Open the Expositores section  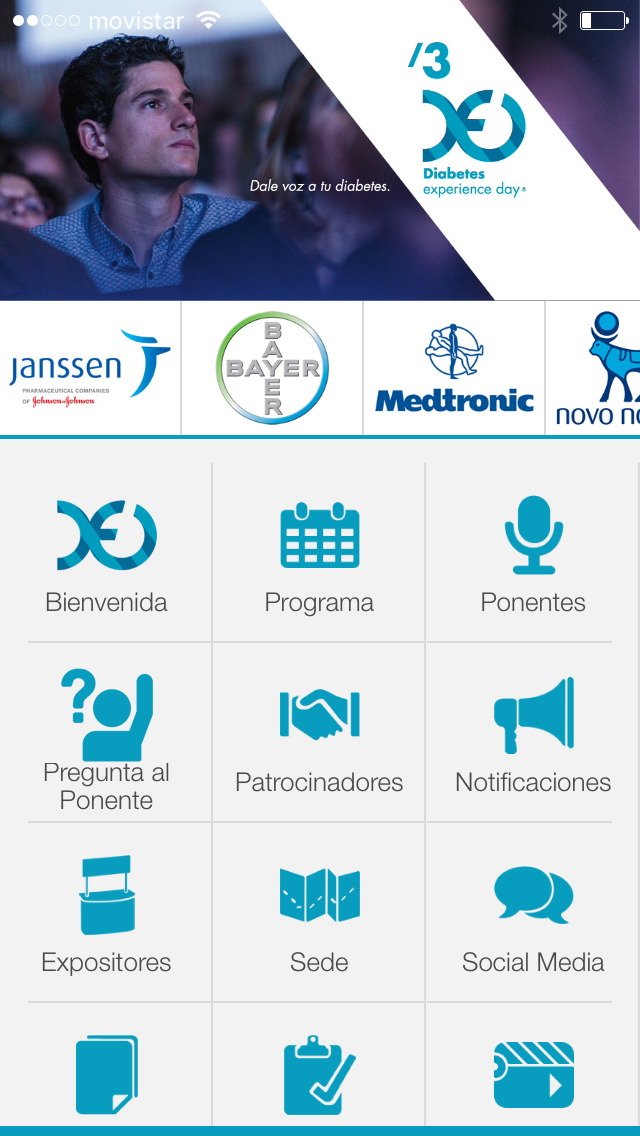pyautogui.click(x=107, y=913)
